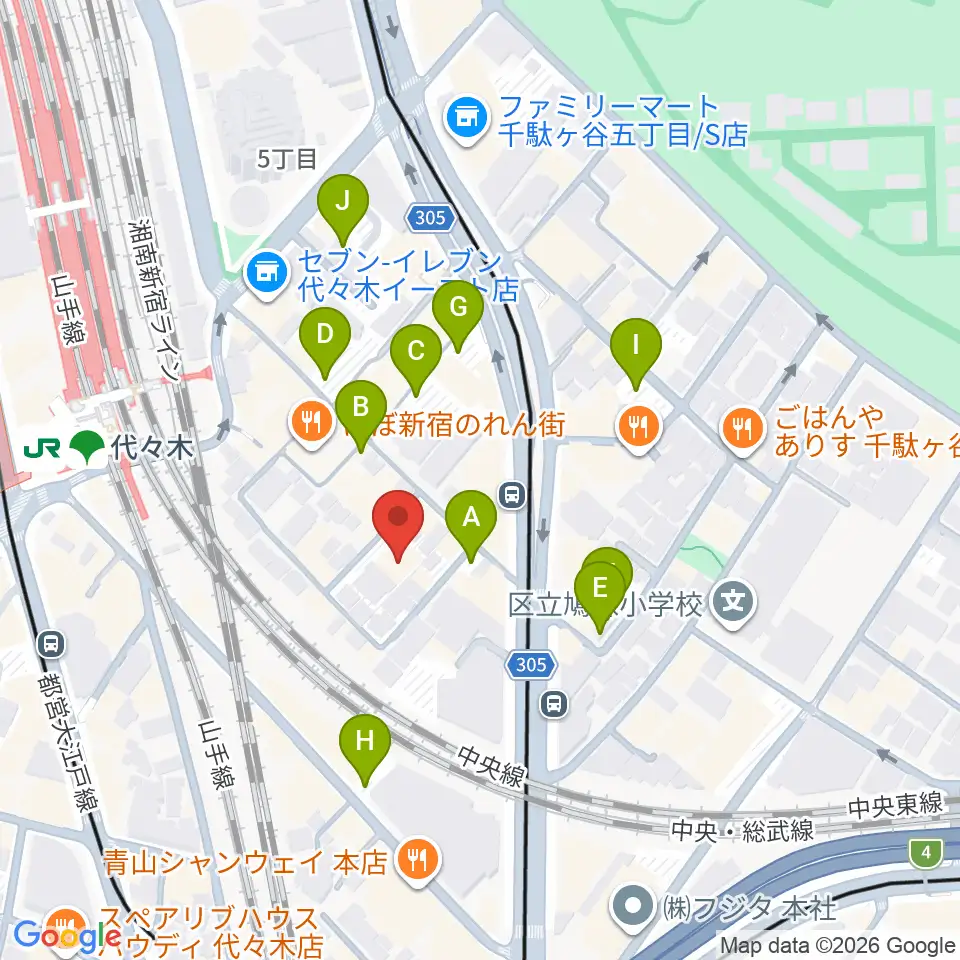This screenshot has width=960, height=960.
Task: Tap the JR 代々木 station icon
Action: tap(42, 449)
